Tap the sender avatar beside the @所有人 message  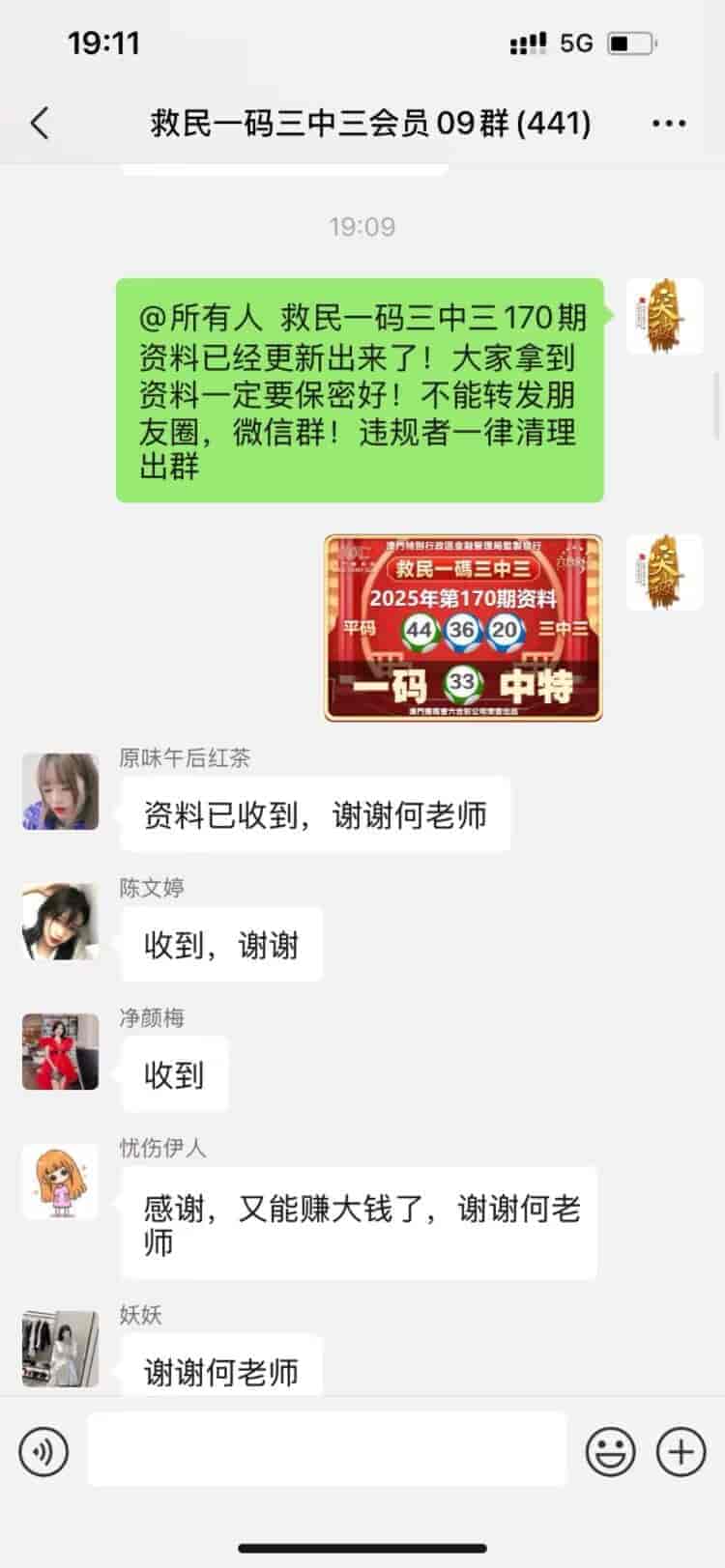point(664,317)
